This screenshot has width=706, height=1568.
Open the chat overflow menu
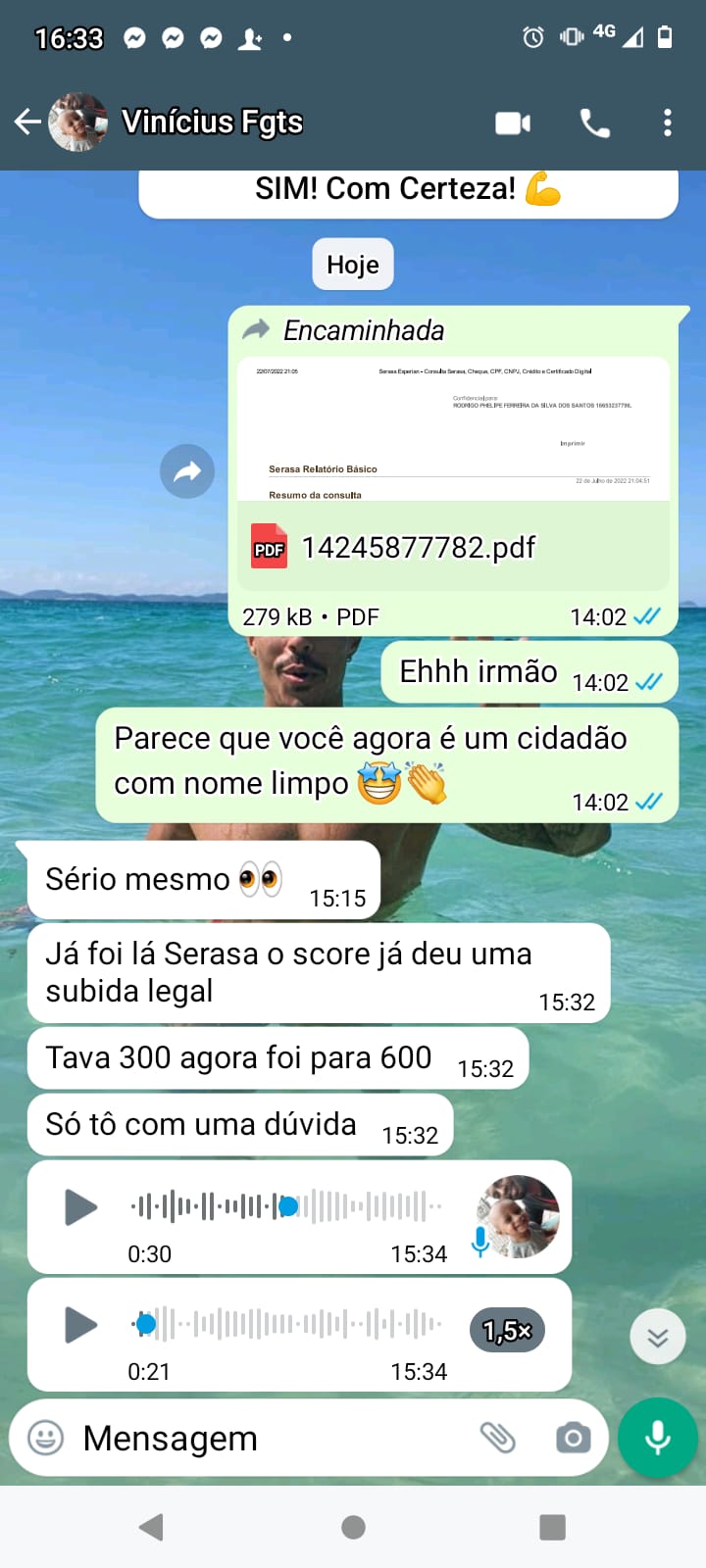click(668, 122)
